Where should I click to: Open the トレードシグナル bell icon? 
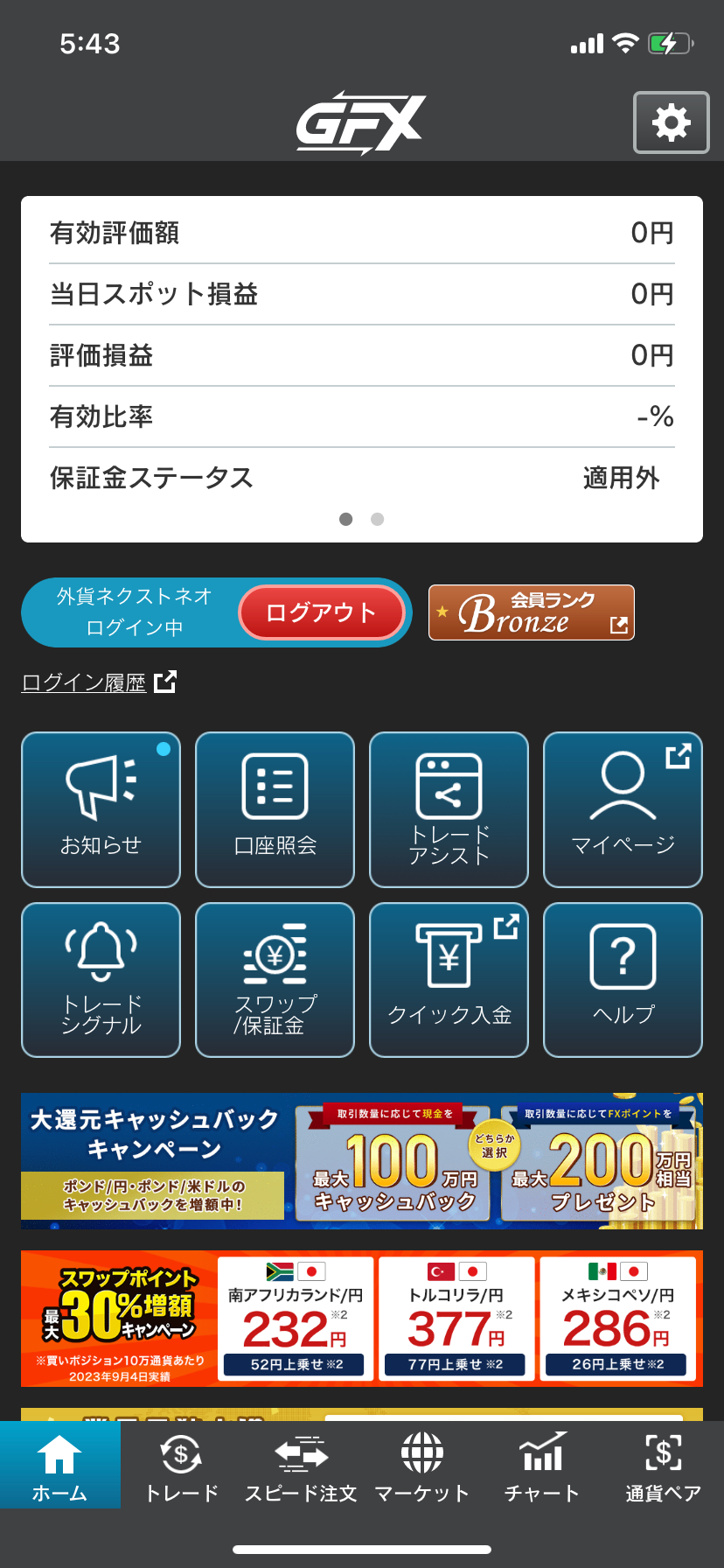click(x=101, y=980)
